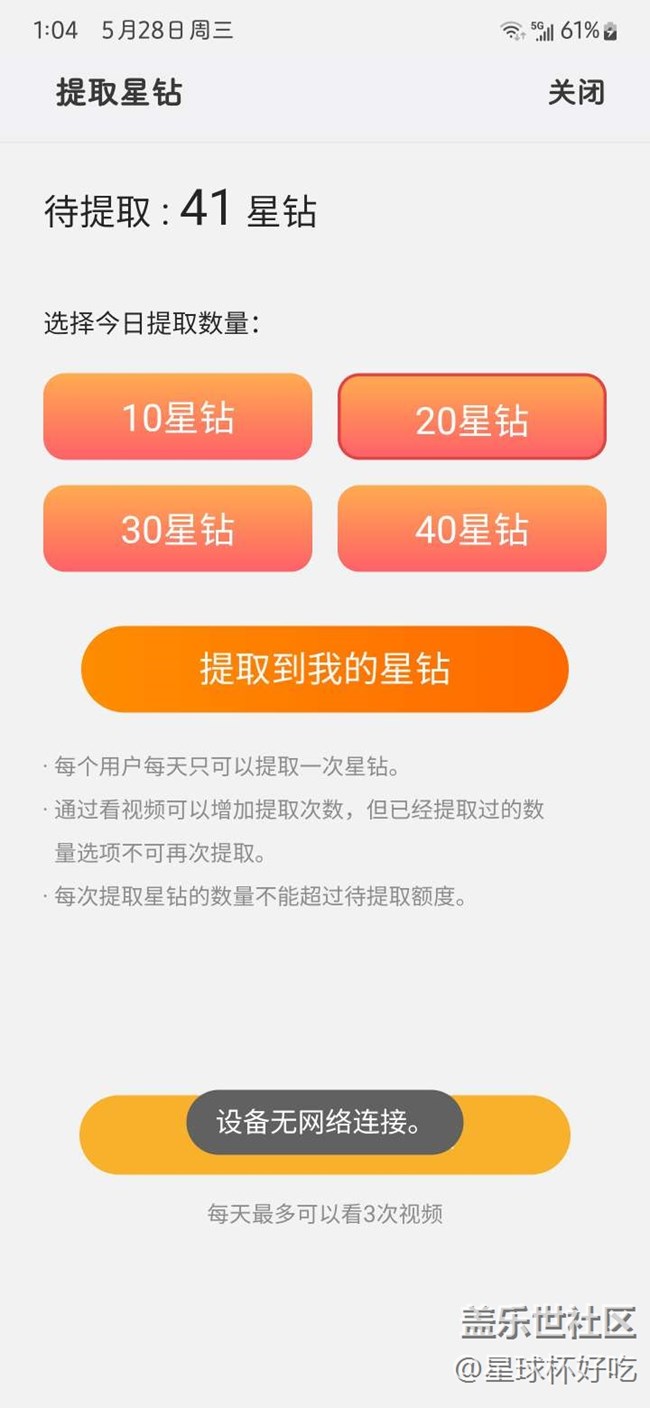Image resolution: width=650 pixels, height=1408 pixels.
Task: Tap 提取到我的星钻 button
Action: pyautogui.click(x=325, y=669)
